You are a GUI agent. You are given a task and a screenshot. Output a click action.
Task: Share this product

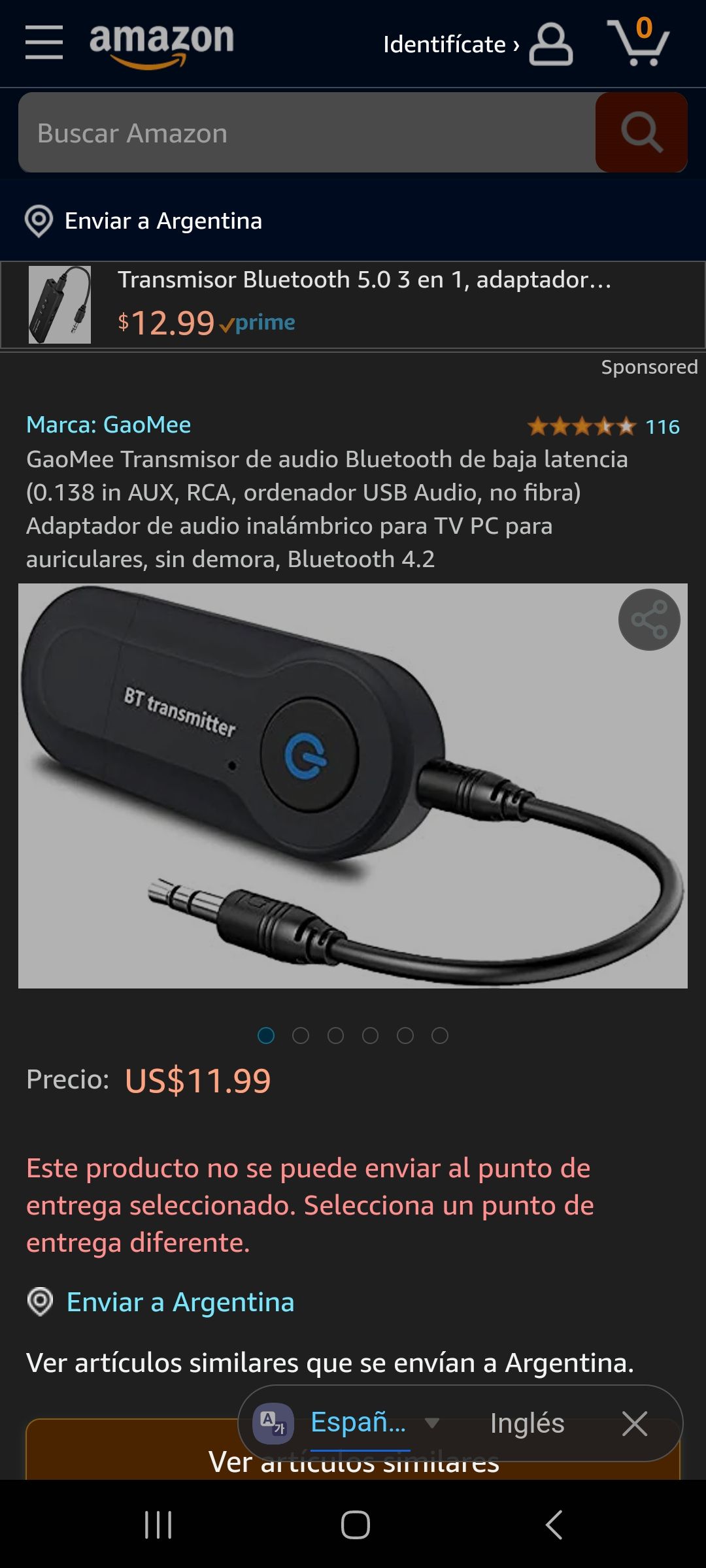(x=649, y=619)
